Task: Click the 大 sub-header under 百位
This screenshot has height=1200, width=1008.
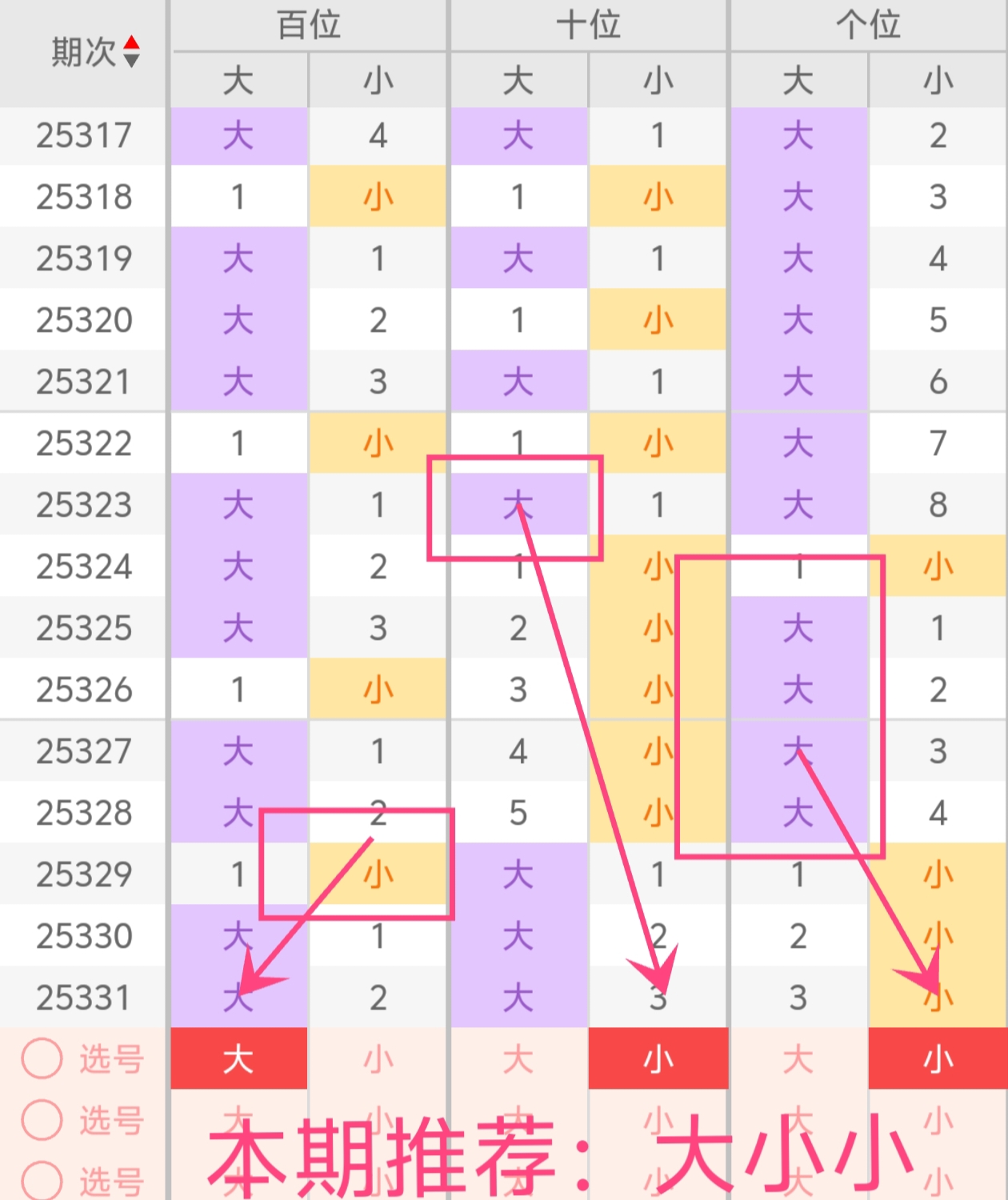Action: (238, 80)
